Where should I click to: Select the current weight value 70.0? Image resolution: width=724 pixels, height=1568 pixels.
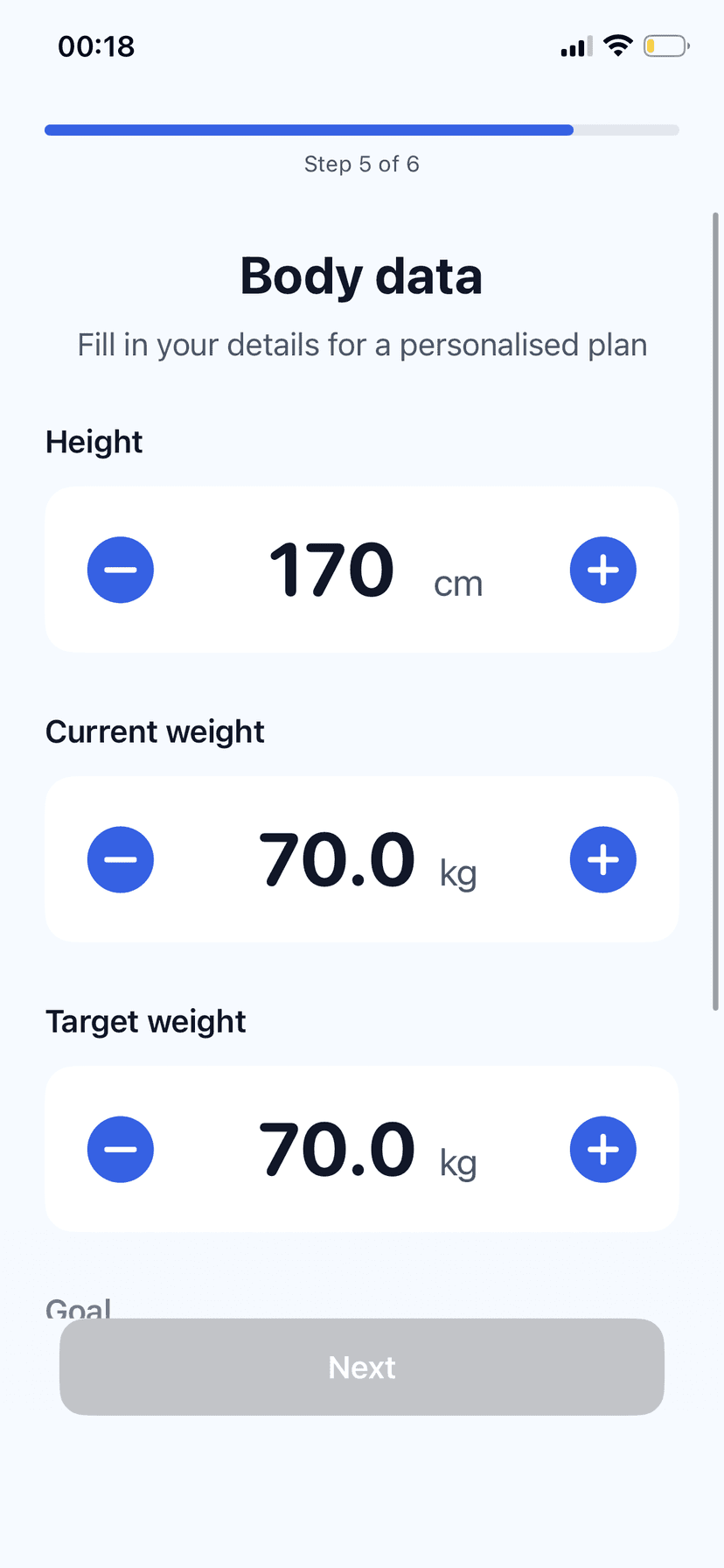(338, 859)
